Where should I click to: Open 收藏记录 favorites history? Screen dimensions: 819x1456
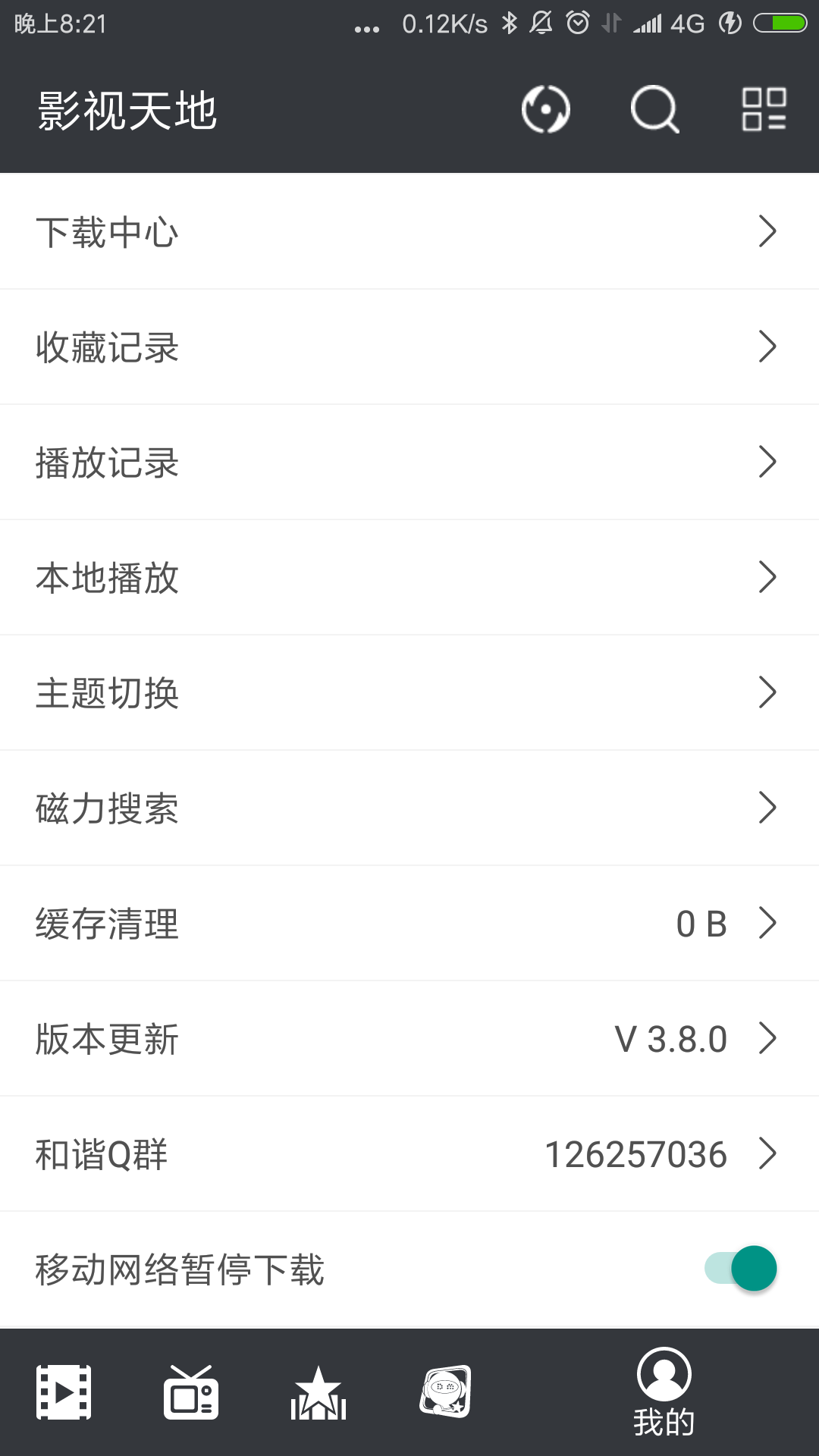pyautogui.click(x=409, y=347)
